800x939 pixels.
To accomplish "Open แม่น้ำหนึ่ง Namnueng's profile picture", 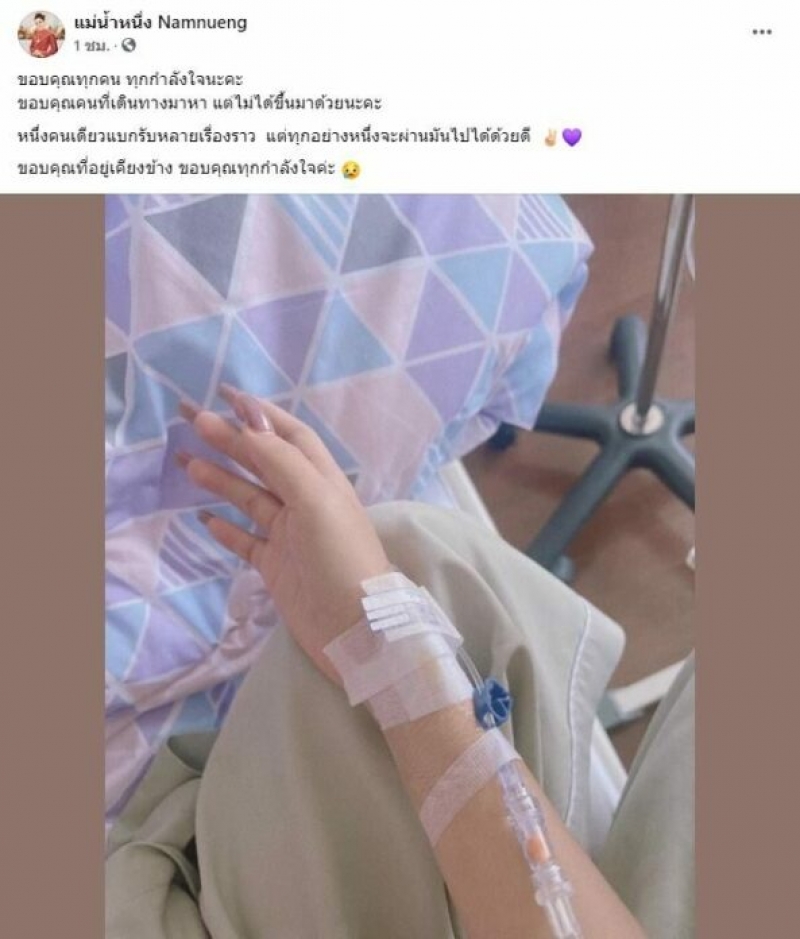I will click(x=41, y=34).
